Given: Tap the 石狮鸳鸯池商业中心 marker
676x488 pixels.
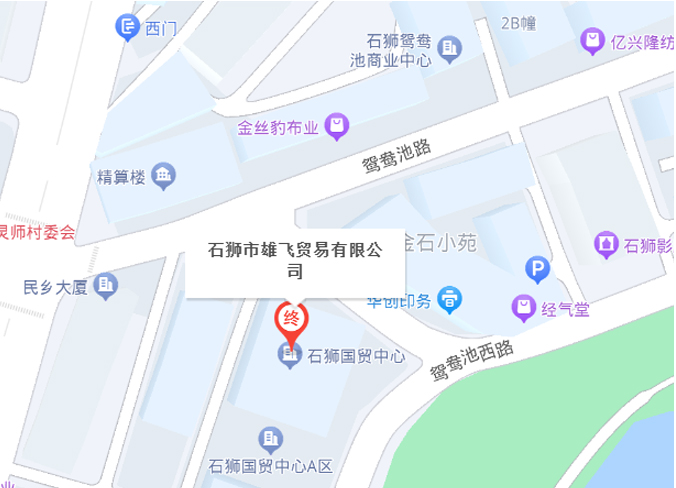Looking at the screenshot, I should coord(450,47).
